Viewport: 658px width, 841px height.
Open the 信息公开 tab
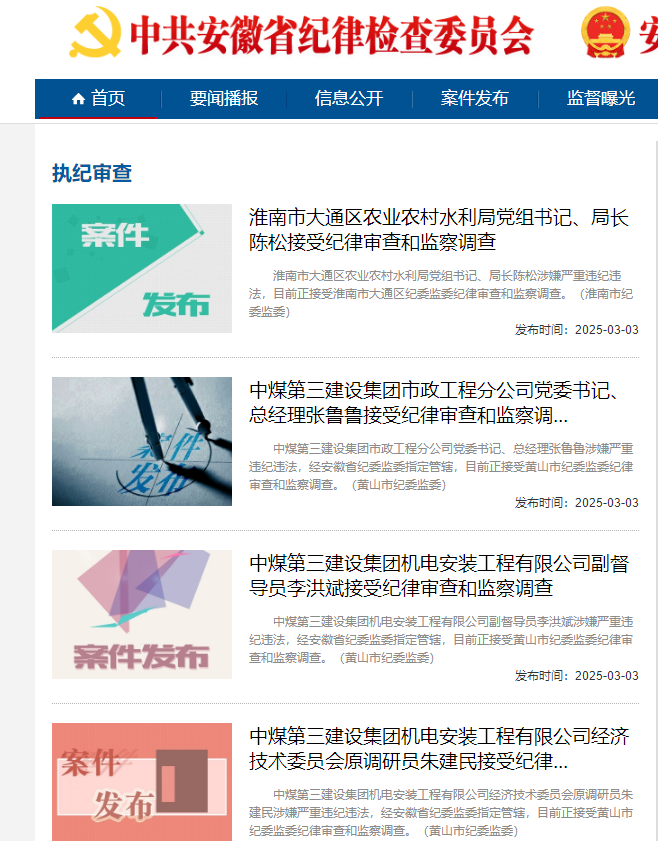tap(349, 98)
